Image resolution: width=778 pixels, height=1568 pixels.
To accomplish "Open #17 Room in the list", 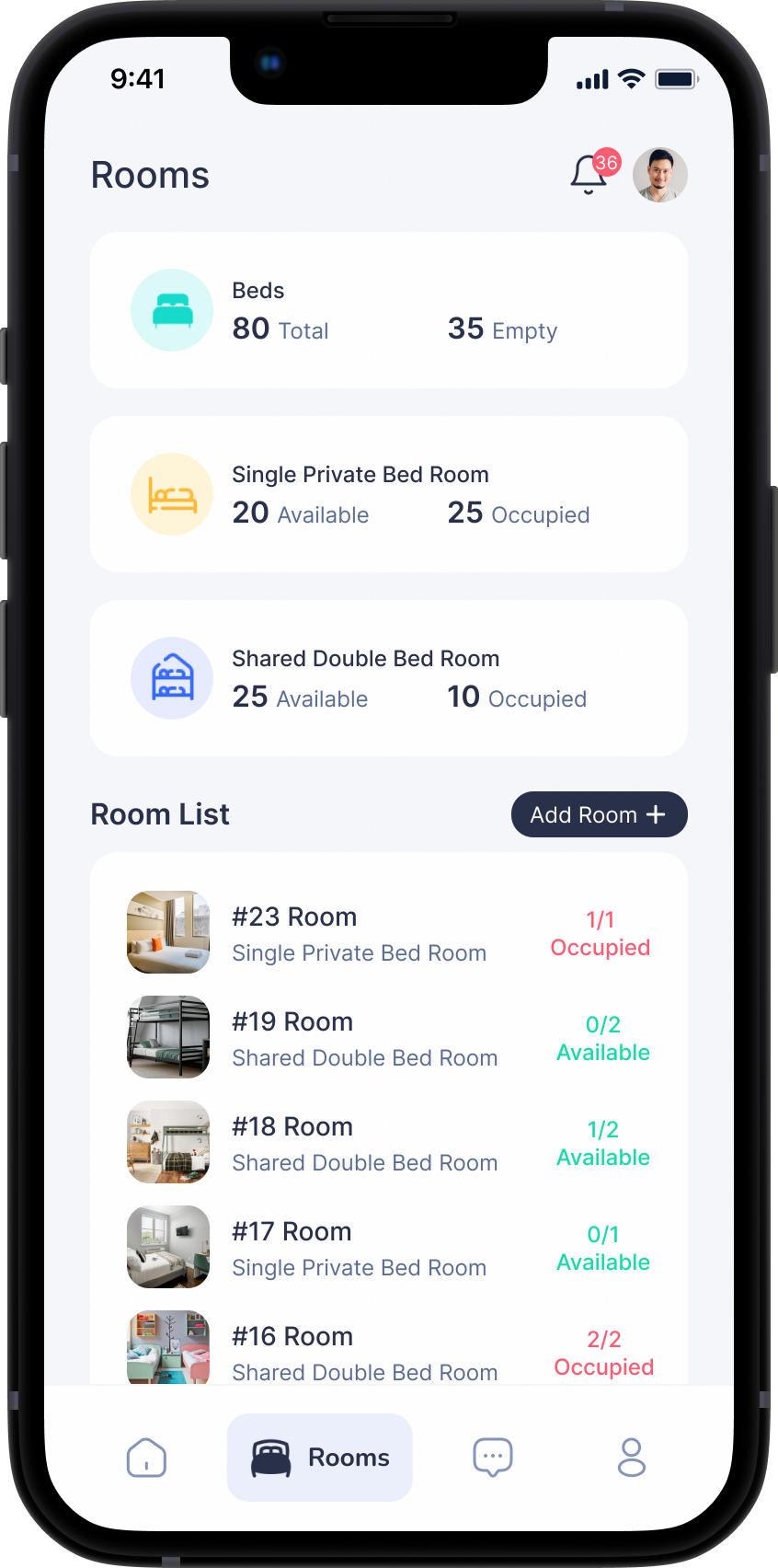I will 388,1248.
